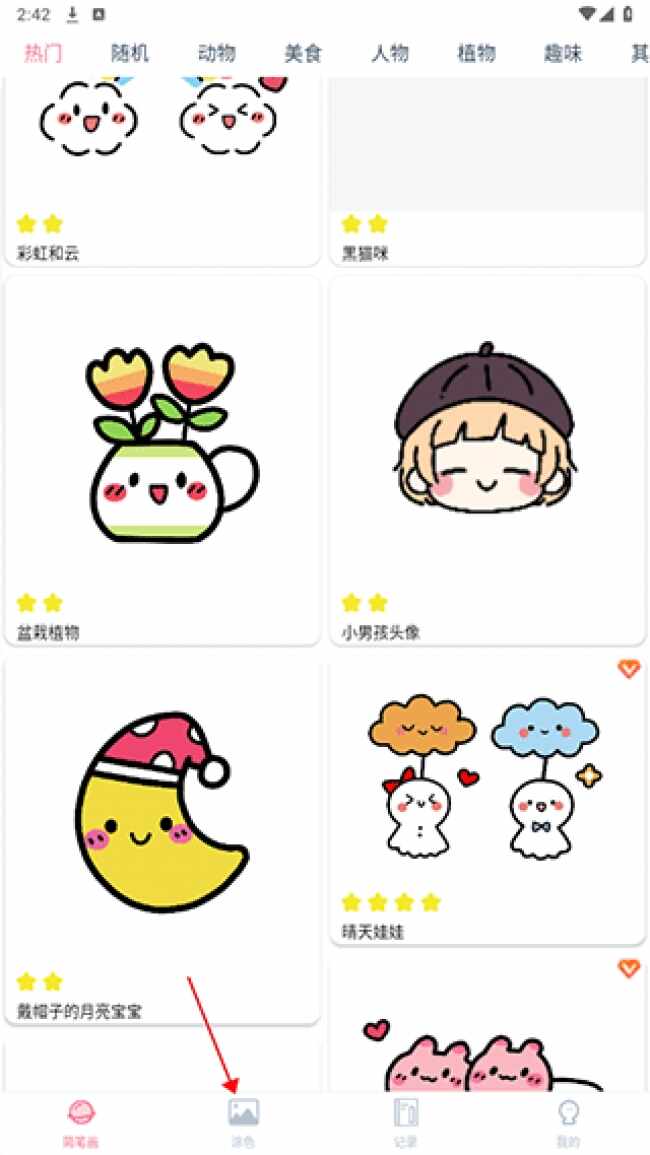The image size is (650, 1155).
Task: Switch to the 动物 category tab
Action: 216,54
